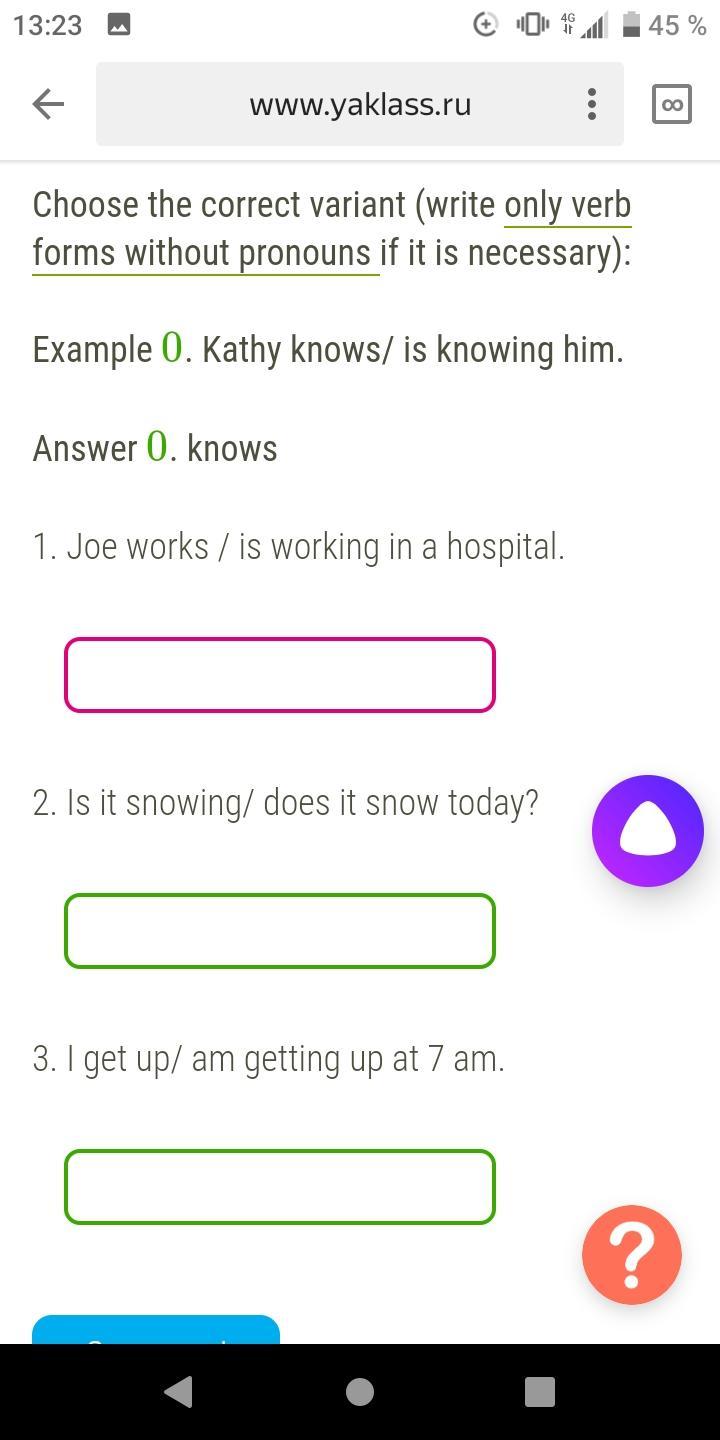Image resolution: width=720 pixels, height=1440 pixels.
Task: Tap the partially visible blue submit button
Action: 156,1331
